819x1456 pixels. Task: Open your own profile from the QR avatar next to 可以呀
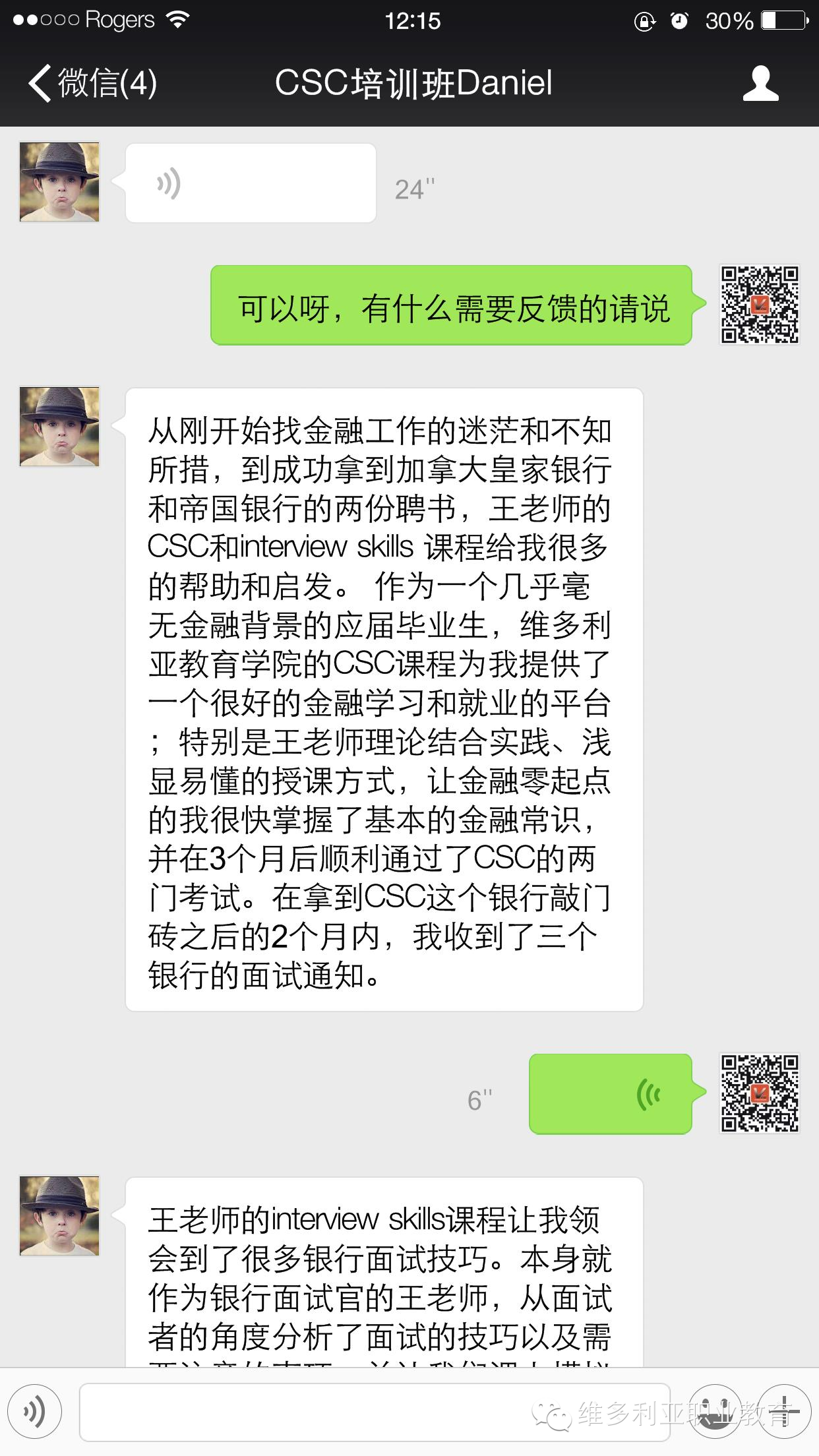click(x=760, y=305)
